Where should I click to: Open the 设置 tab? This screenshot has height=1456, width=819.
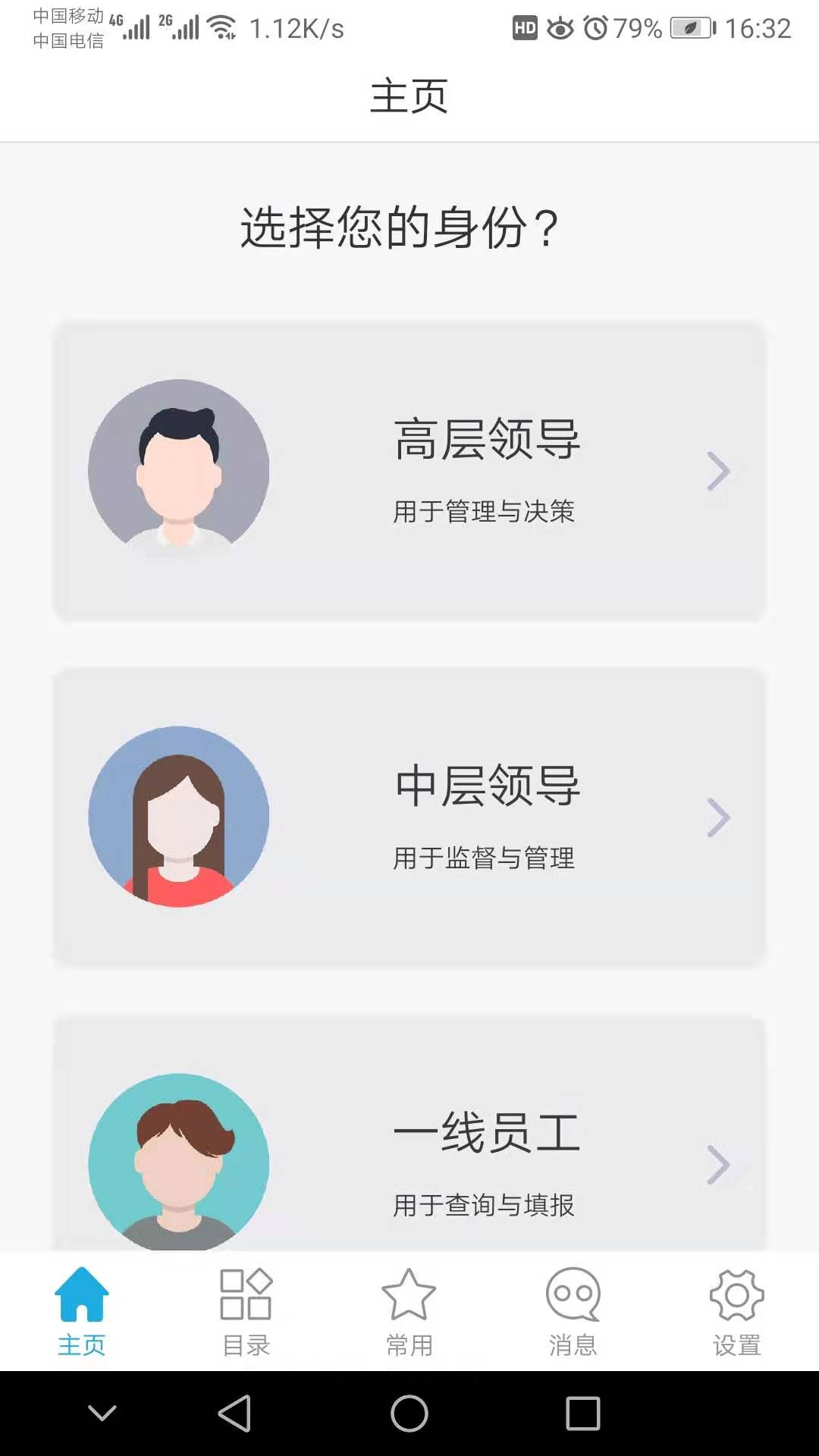point(736,1312)
